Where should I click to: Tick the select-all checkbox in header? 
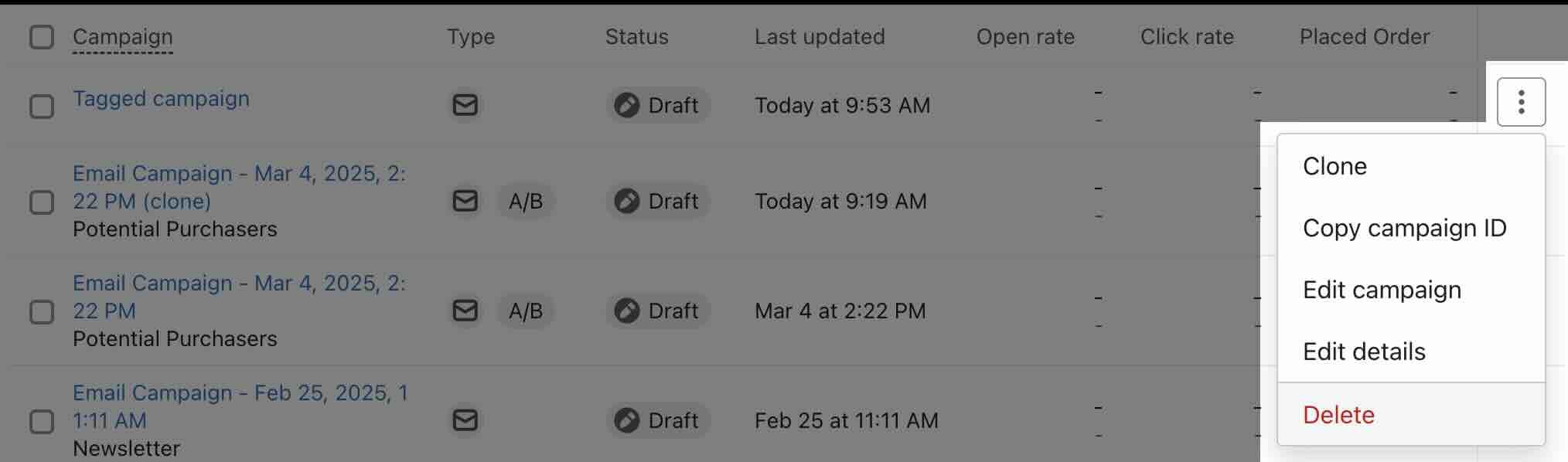point(42,37)
